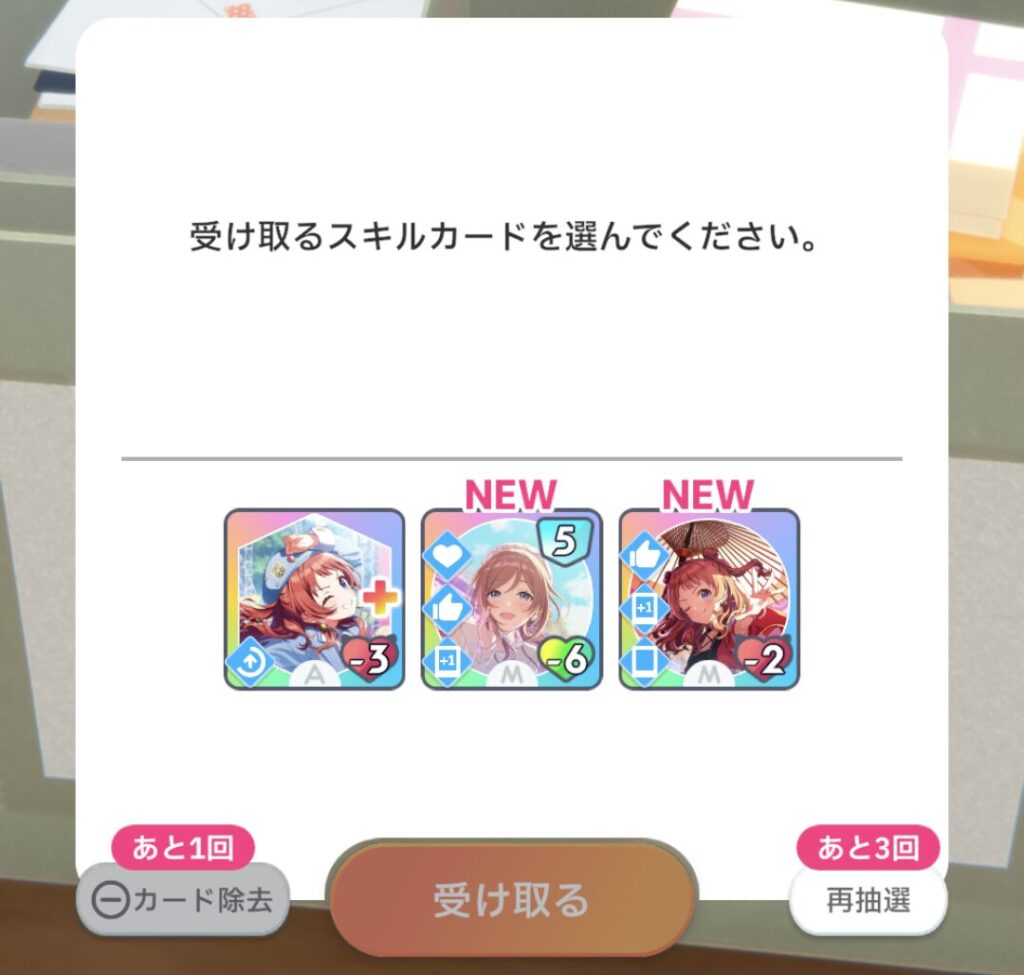Select the NEW skill card costing -2
Viewport: 1024px width, 975px height.
click(709, 599)
